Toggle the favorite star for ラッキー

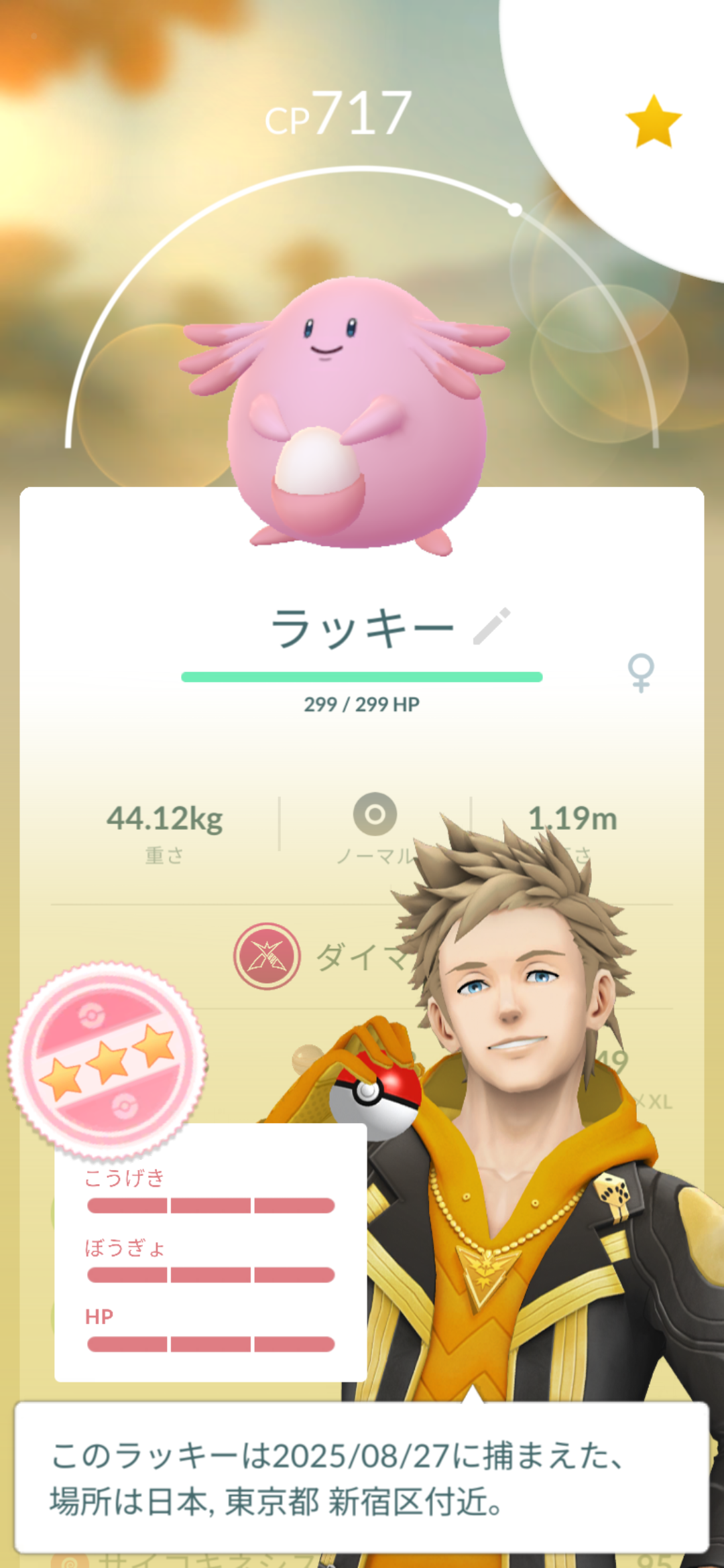(x=653, y=121)
